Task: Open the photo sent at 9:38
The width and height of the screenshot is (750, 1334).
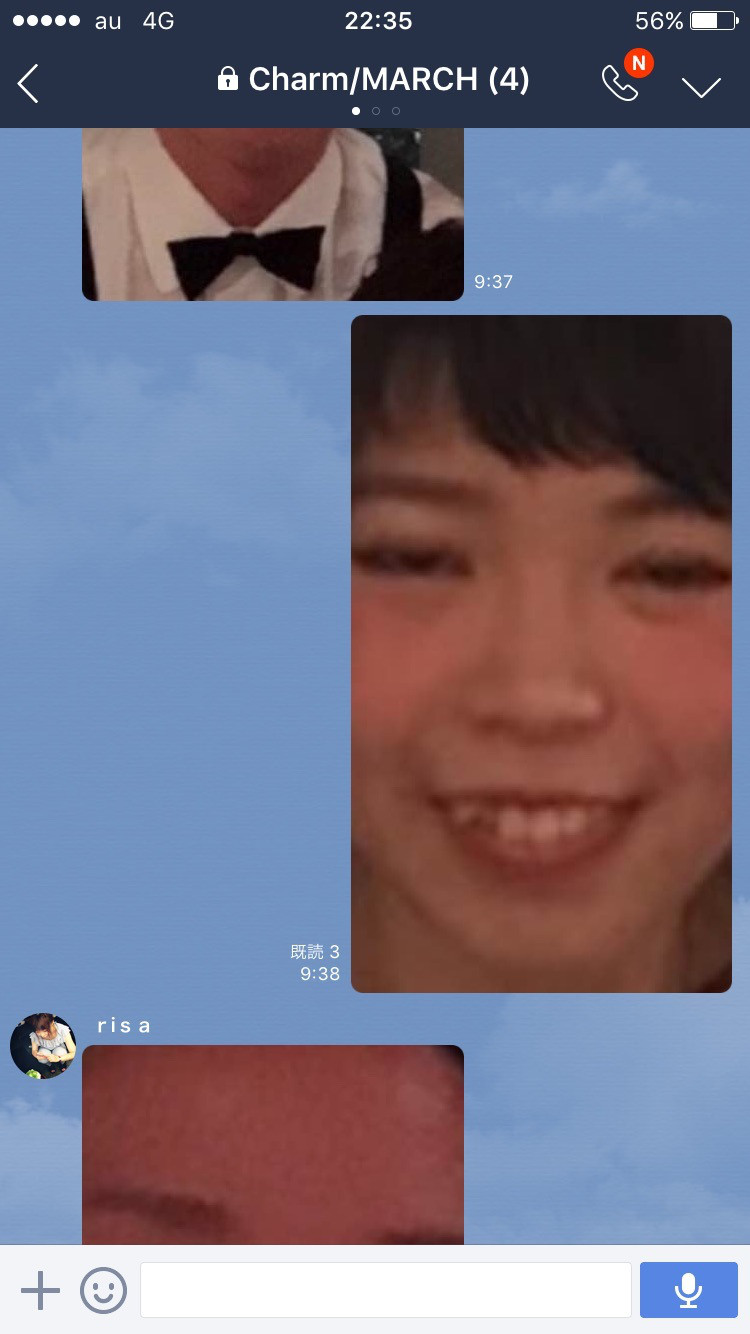Action: point(541,654)
